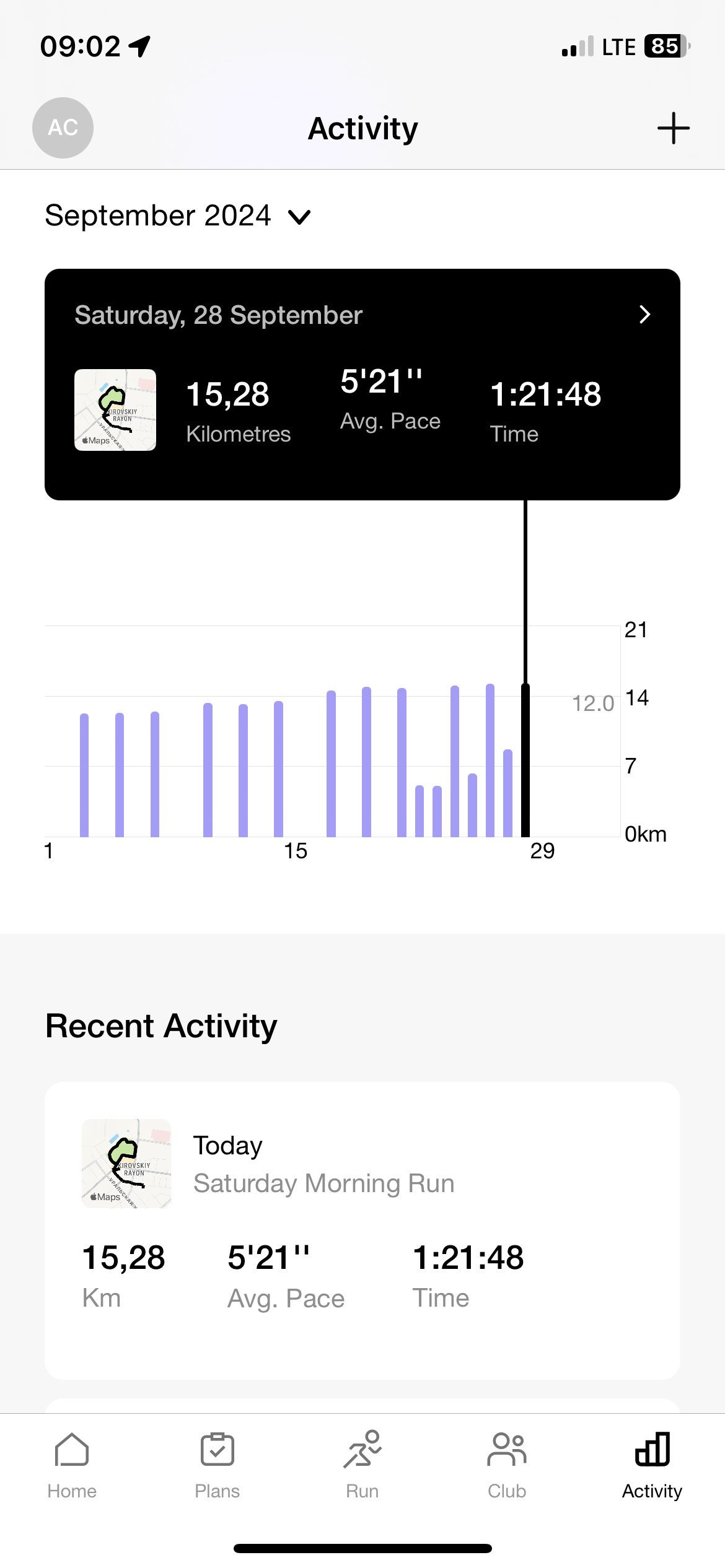Switch to the Plans tab
The width and height of the screenshot is (725, 1568).
pyautogui.click(x=217, y=1465)
